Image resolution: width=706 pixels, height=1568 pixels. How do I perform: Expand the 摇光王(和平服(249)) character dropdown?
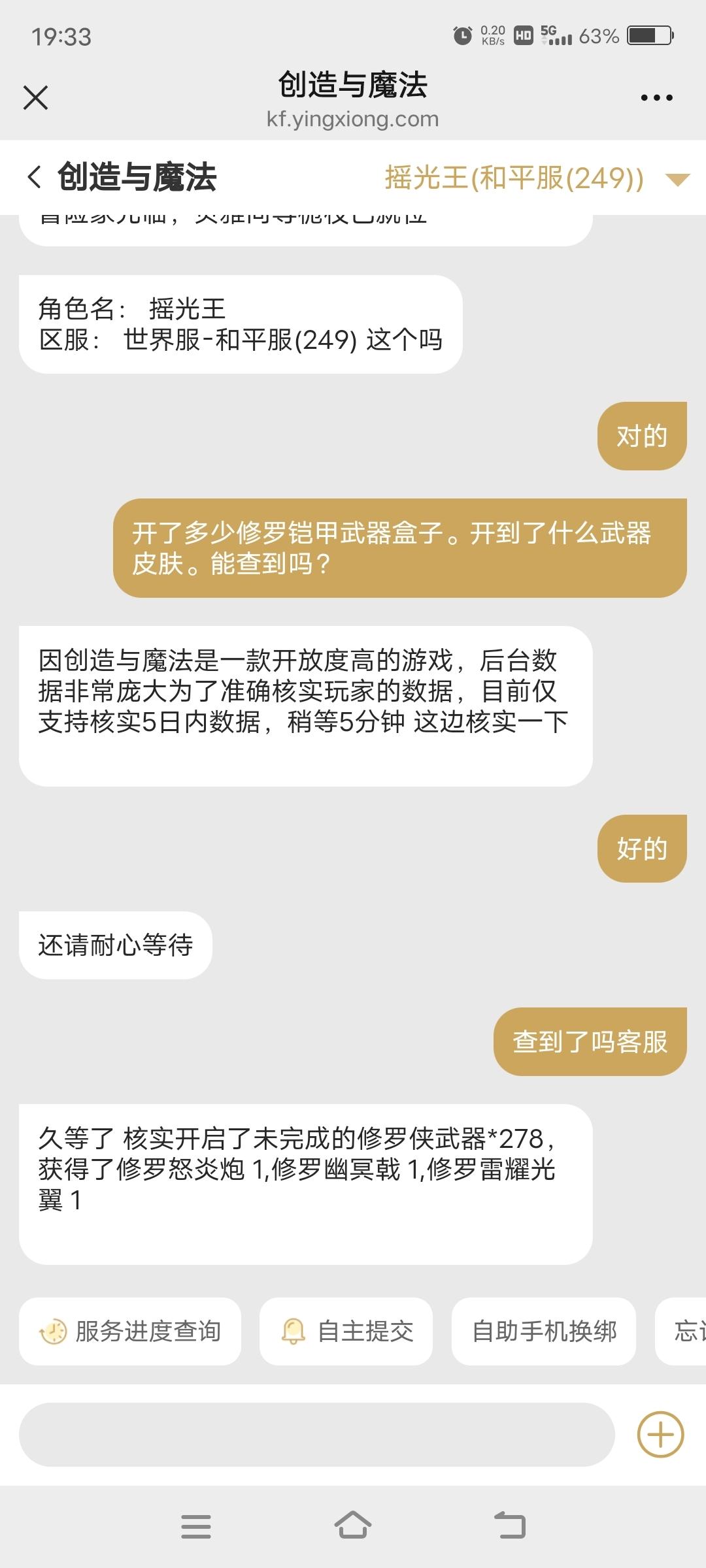tap(677, 179)
